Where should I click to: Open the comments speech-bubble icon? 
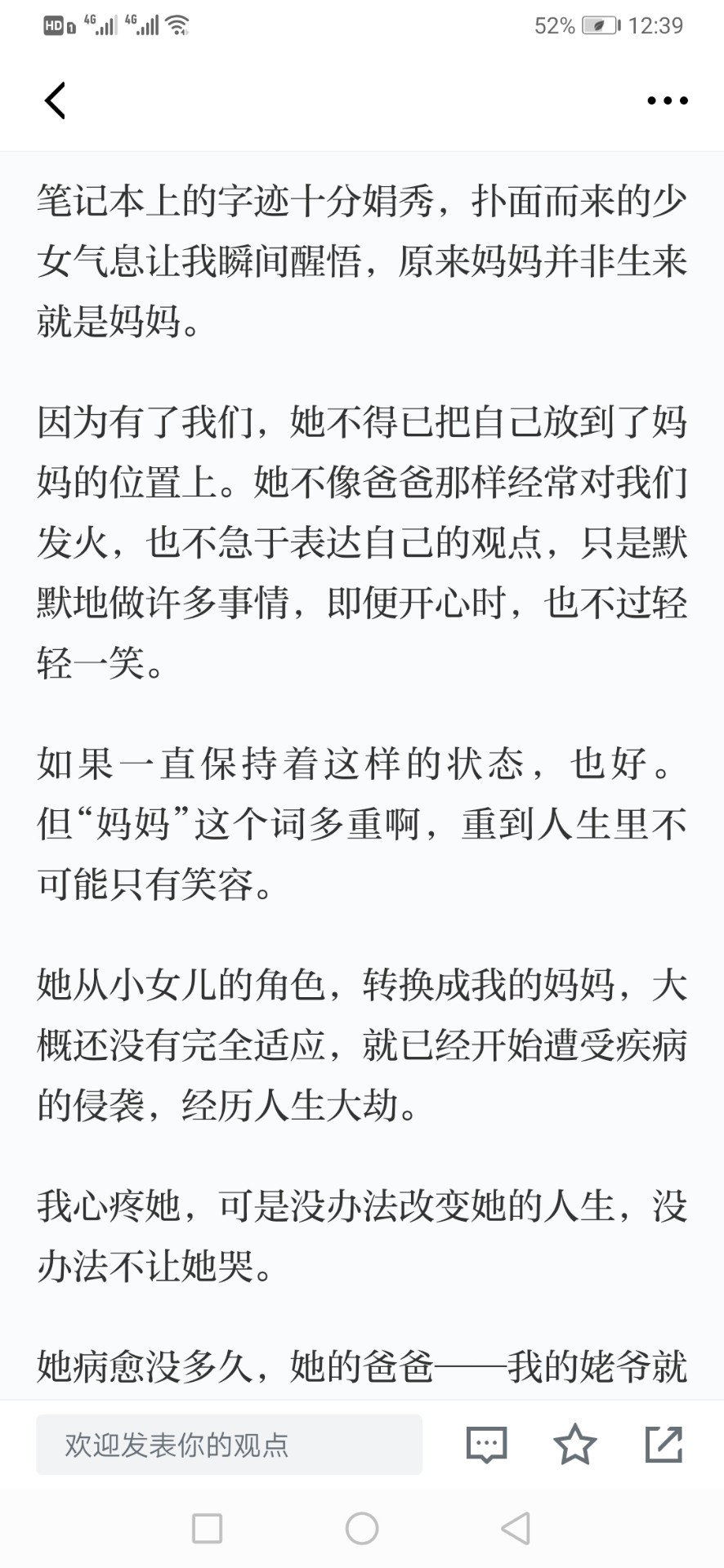click(x=487, y=1445)
